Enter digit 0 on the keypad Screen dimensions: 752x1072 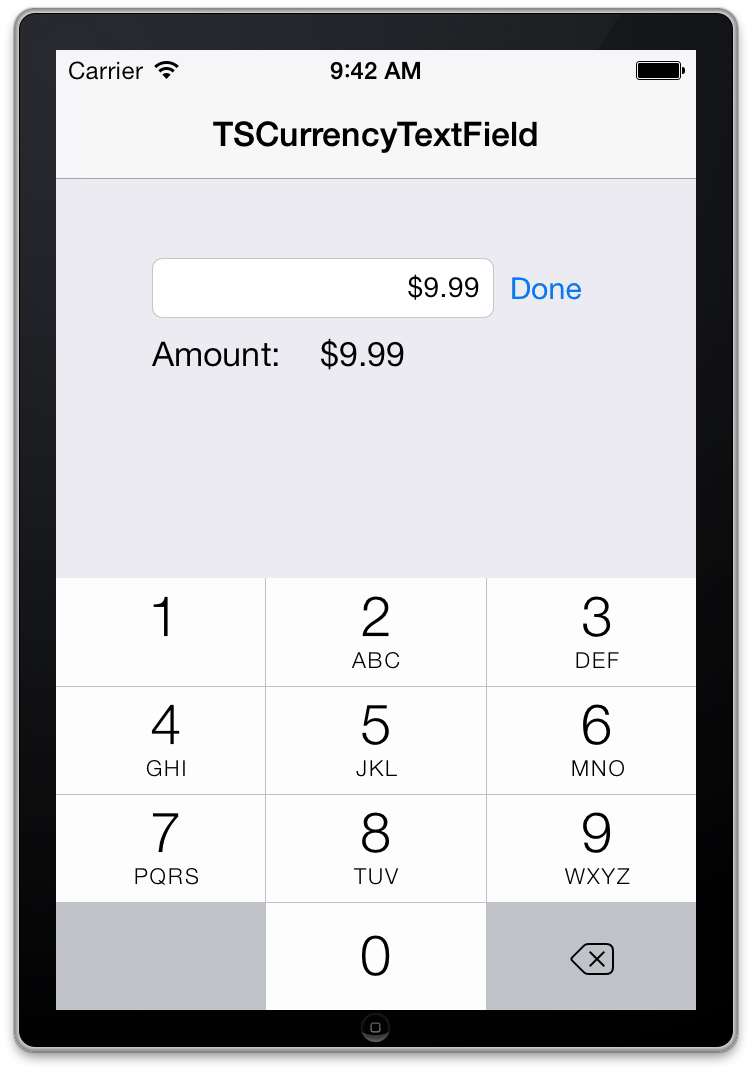[376, 956]
